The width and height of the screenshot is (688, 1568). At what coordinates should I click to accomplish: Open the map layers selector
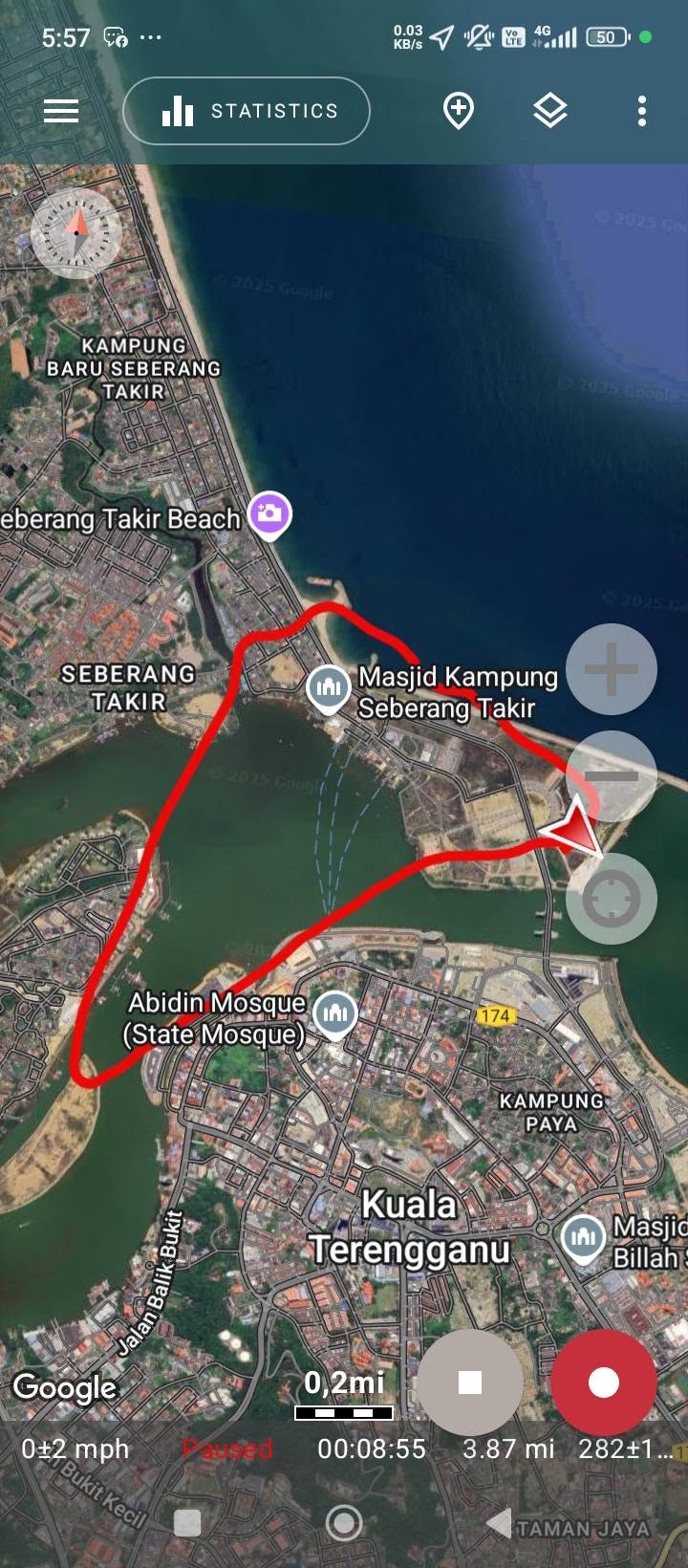[550, 111]
